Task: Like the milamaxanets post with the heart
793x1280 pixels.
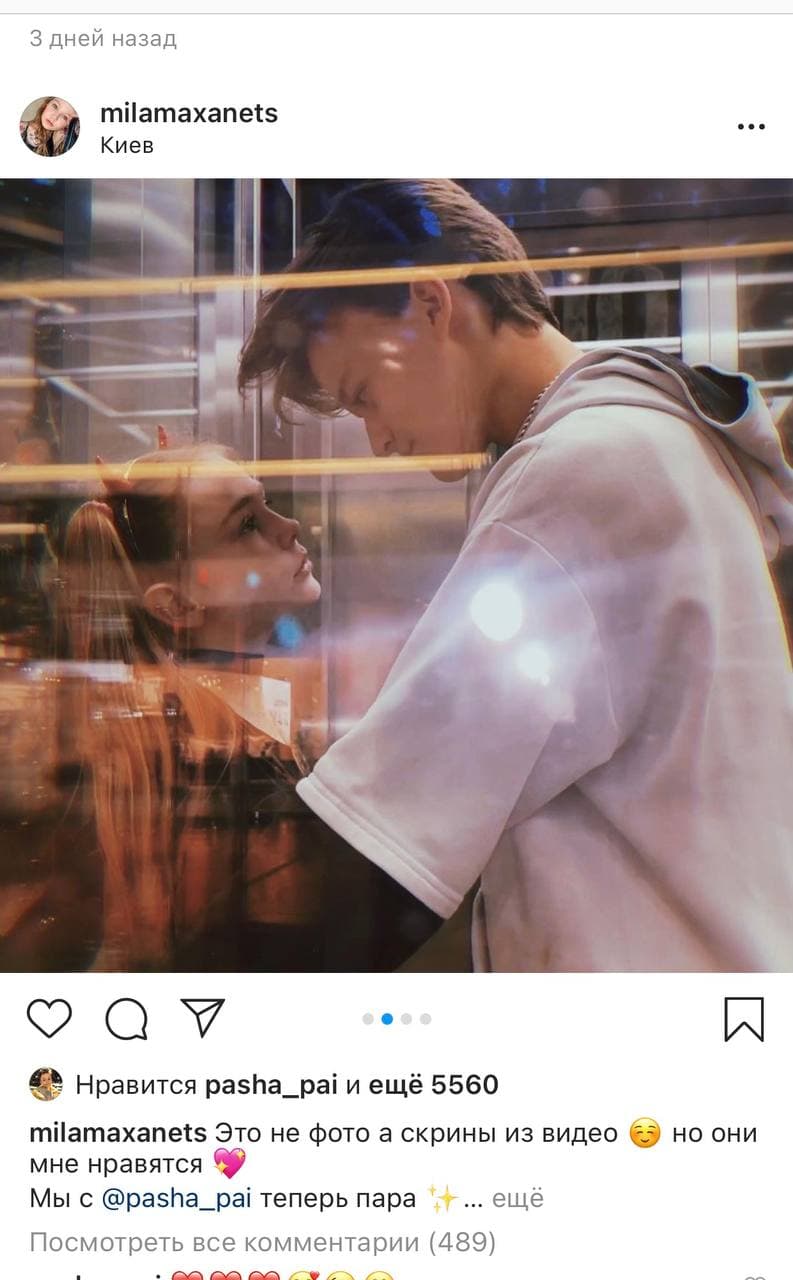Action: click(x=49, y=1019)
